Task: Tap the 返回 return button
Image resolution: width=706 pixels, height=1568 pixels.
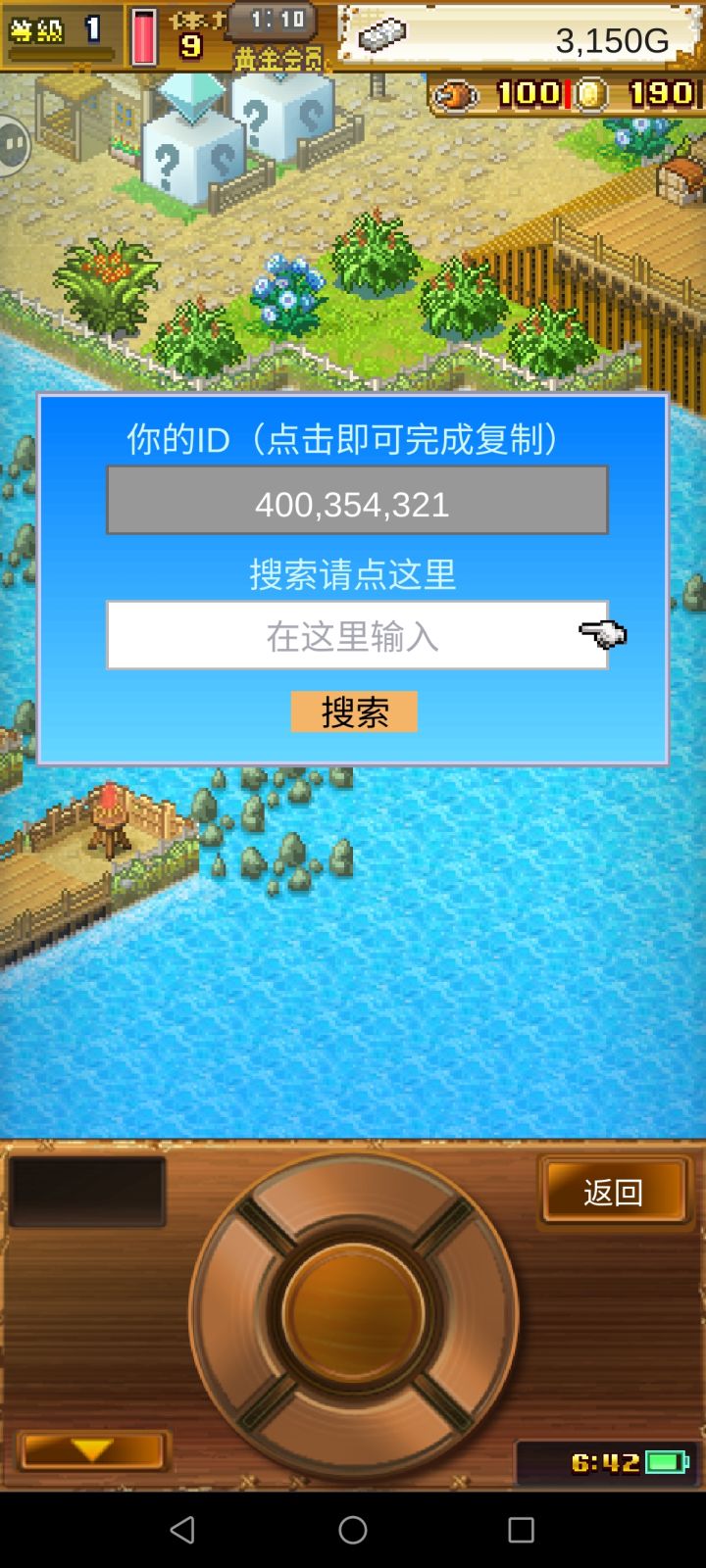Action: click(616, 1191)
